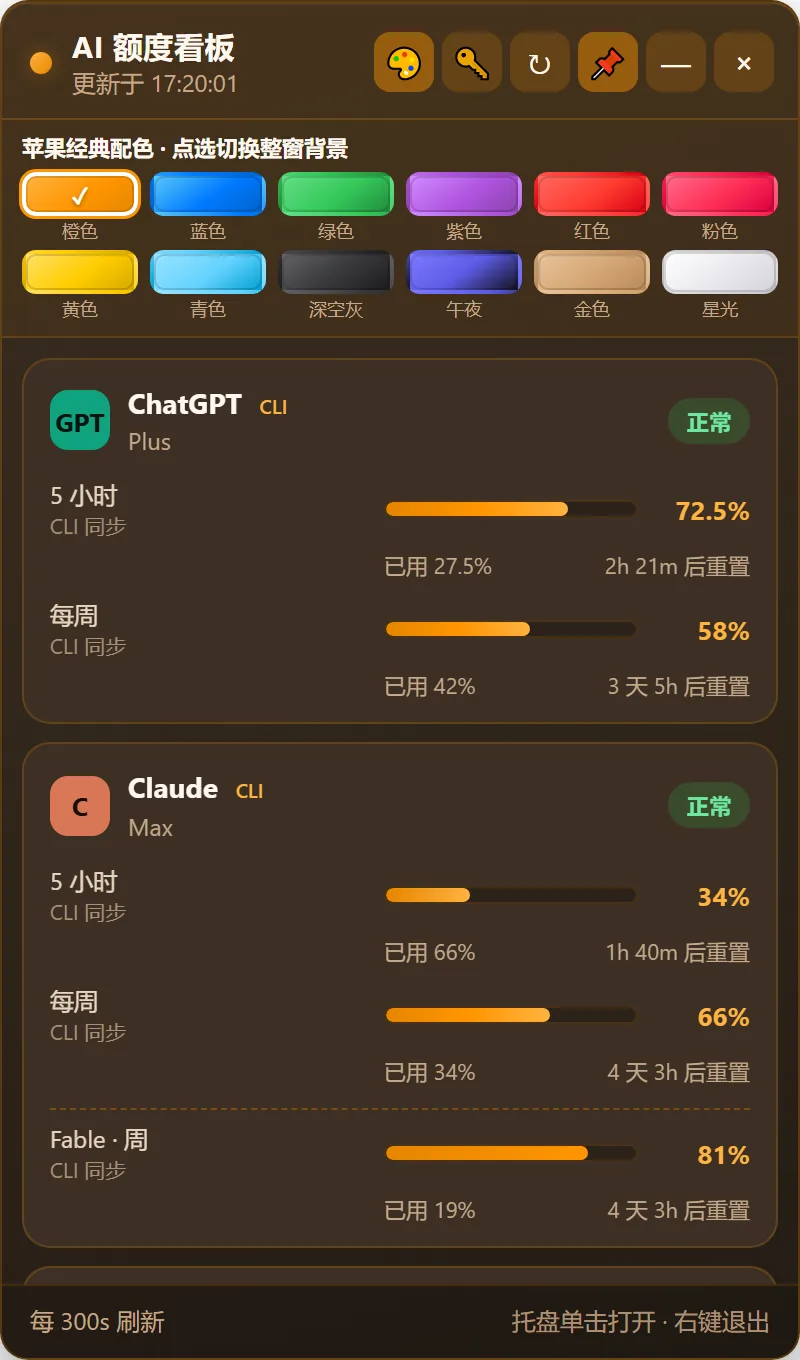Select the 金色 gold swatch

point(592,272)
